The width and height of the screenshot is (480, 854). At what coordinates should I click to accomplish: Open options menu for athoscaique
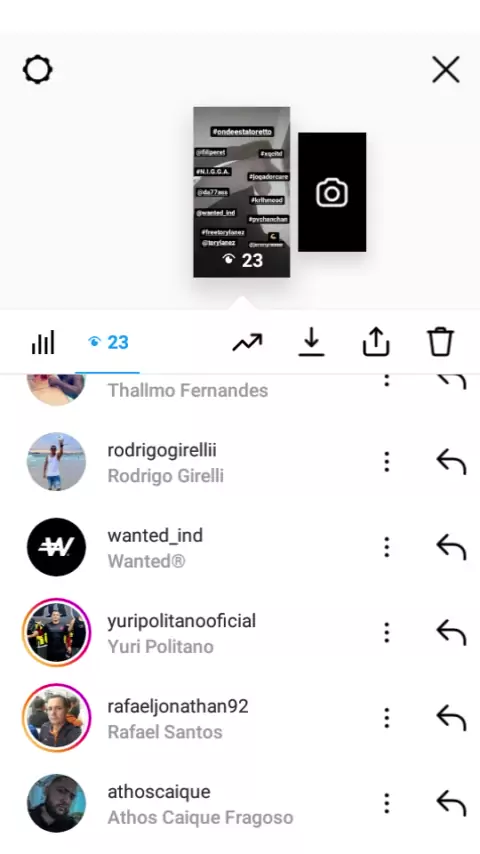coord(386,803)
